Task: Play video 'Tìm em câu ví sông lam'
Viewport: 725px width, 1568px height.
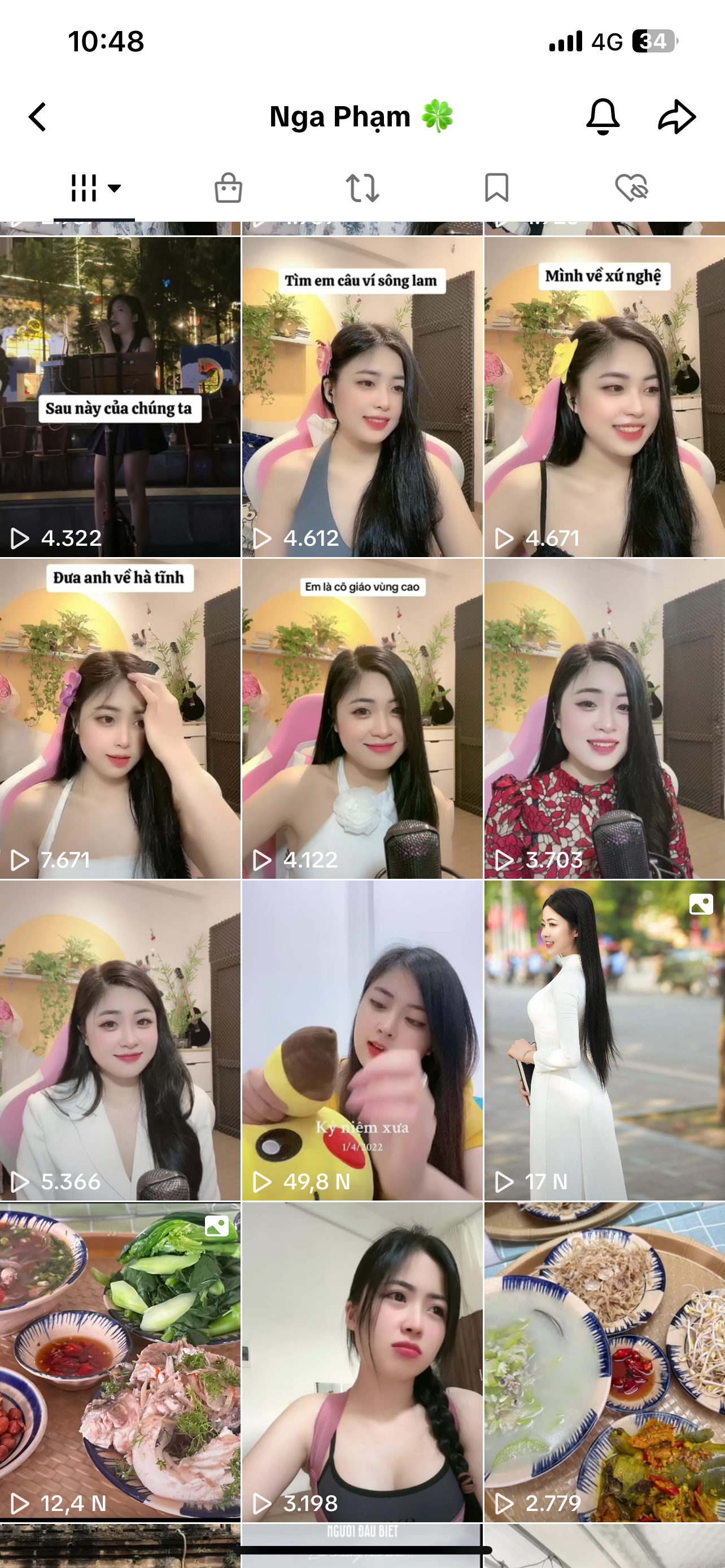Action: click(x=362, y=397)
